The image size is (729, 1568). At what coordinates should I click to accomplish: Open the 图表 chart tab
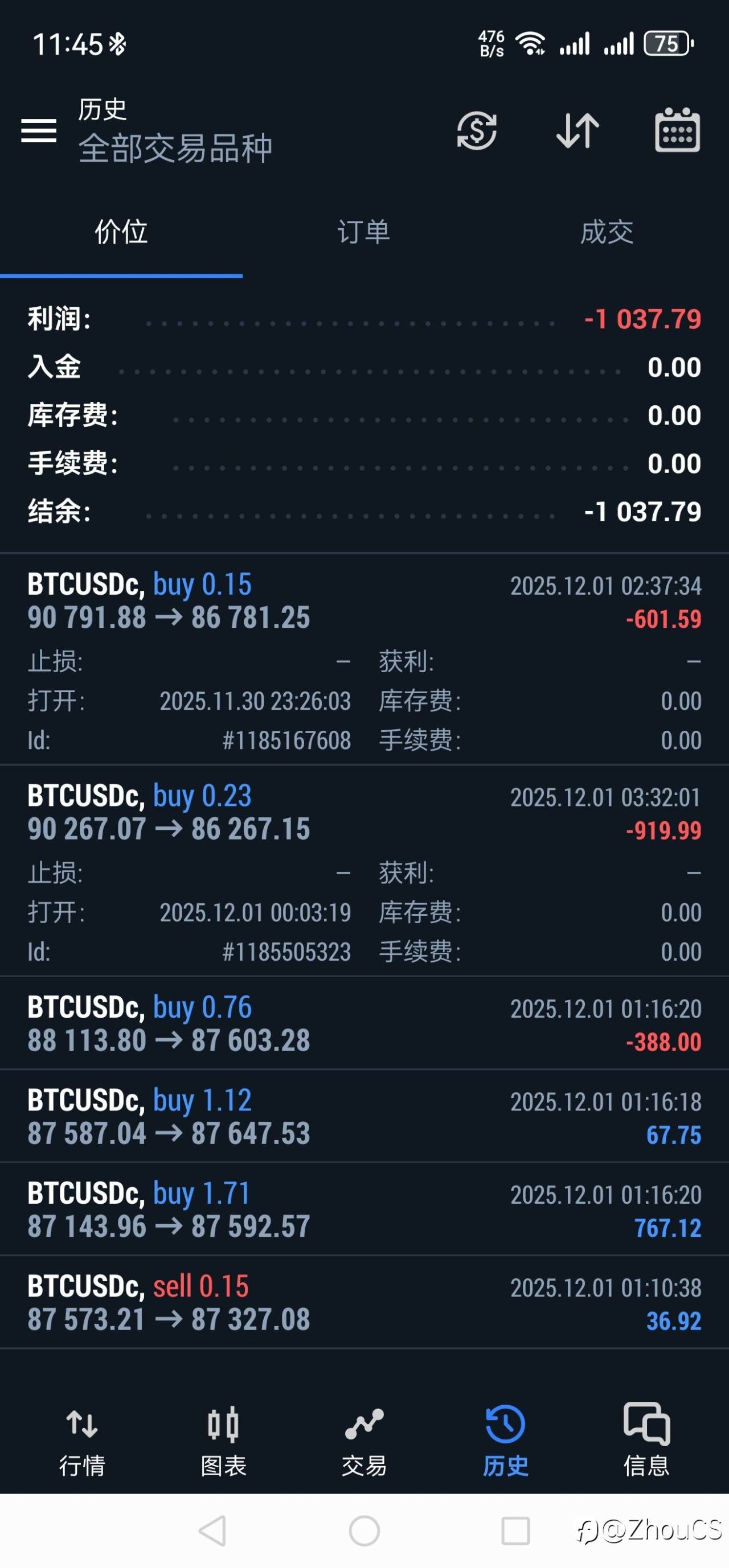coord(223,1440)
